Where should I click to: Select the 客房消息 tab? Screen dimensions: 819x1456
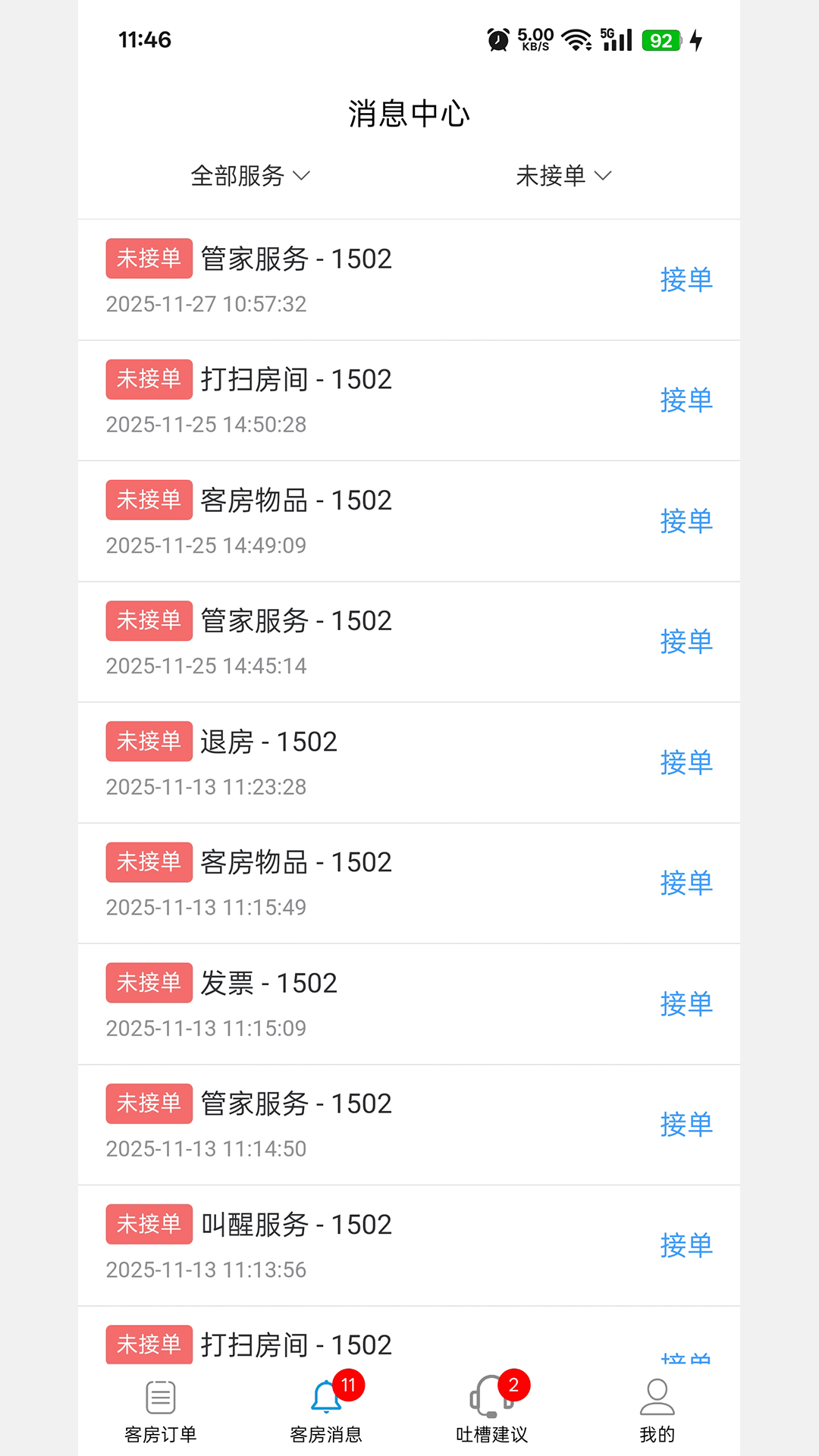pos(326,1411)
